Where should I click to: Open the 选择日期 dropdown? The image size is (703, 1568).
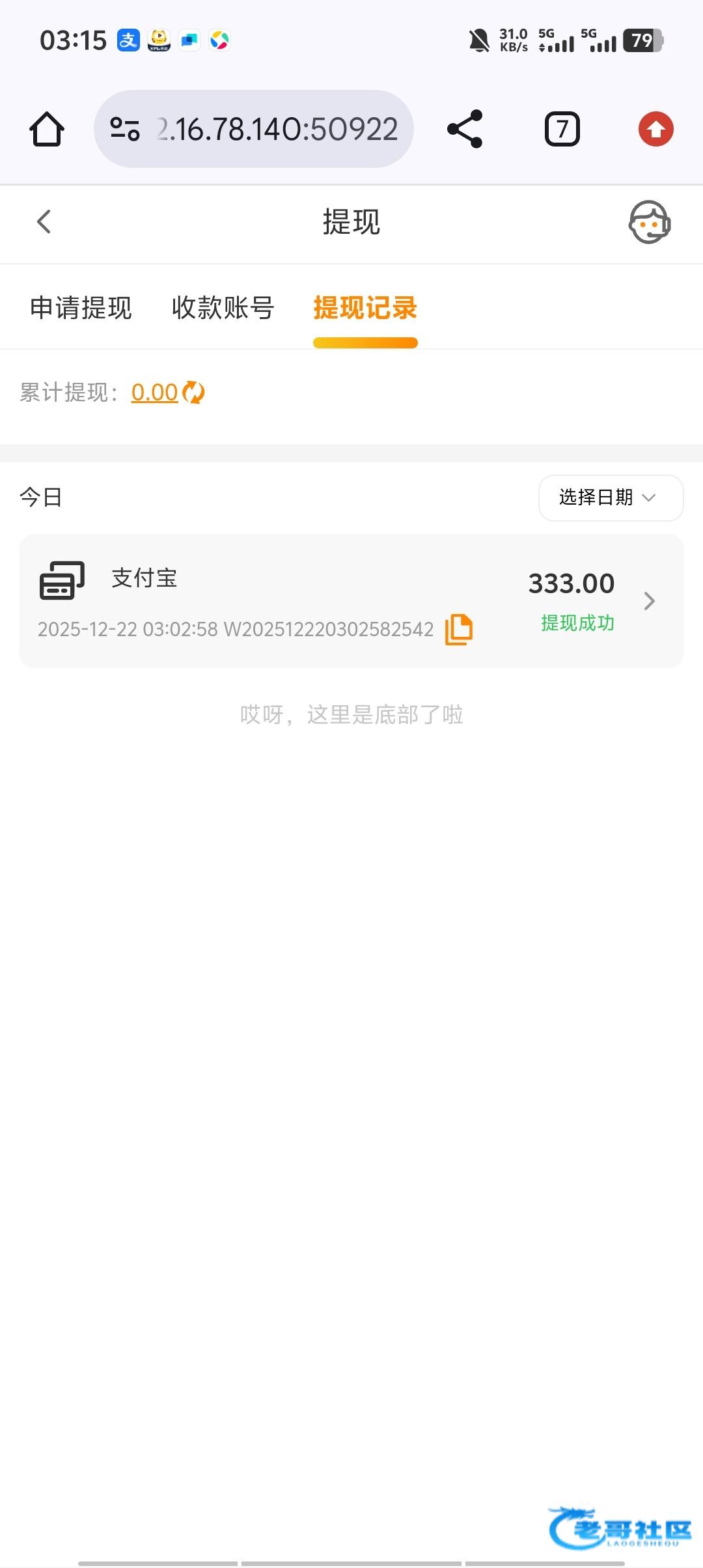611,498
